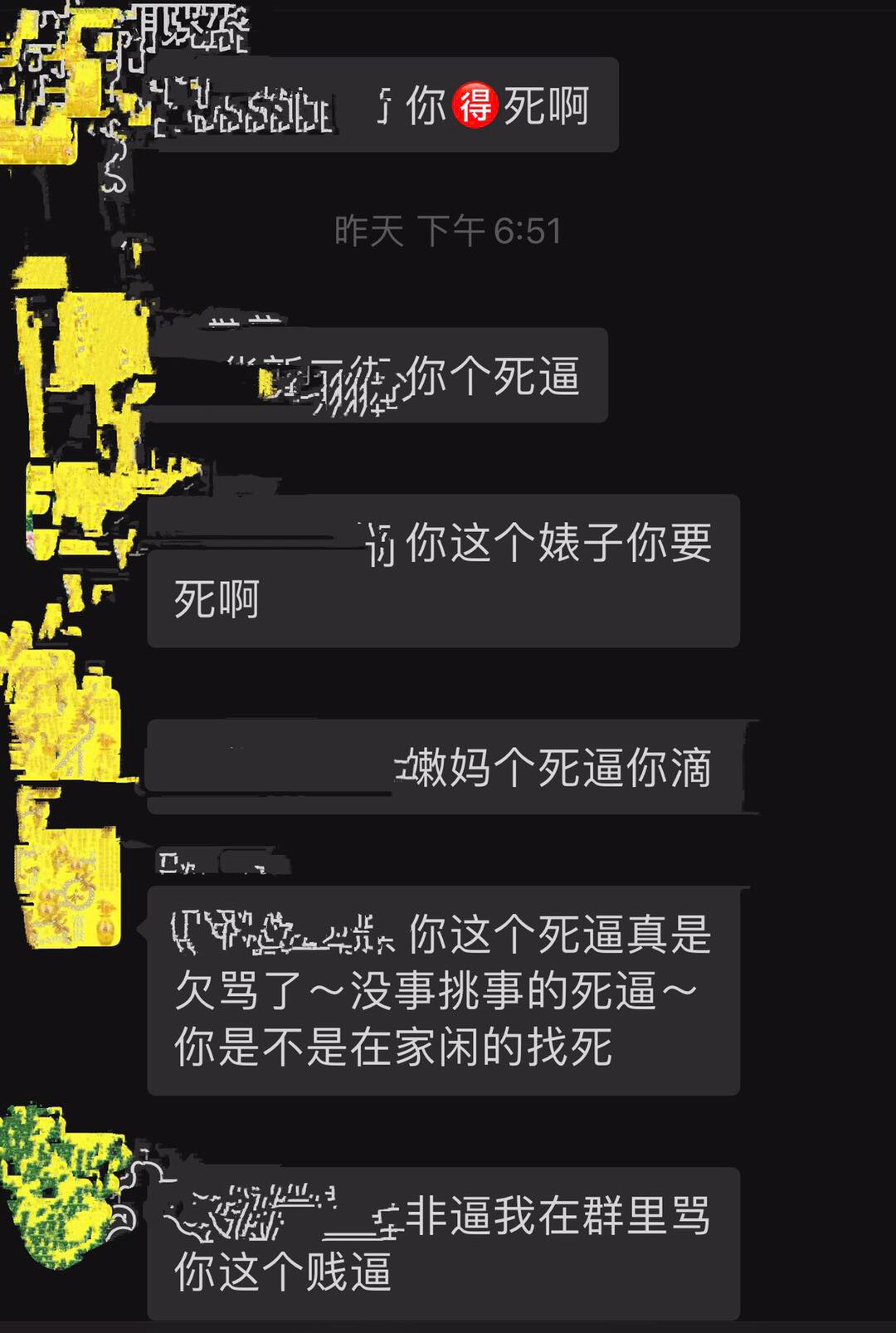Open avatar beside the '嫩妈个死逼你滴' message
This screenshot has height=1333, width=896.
[x=62, y=714]
